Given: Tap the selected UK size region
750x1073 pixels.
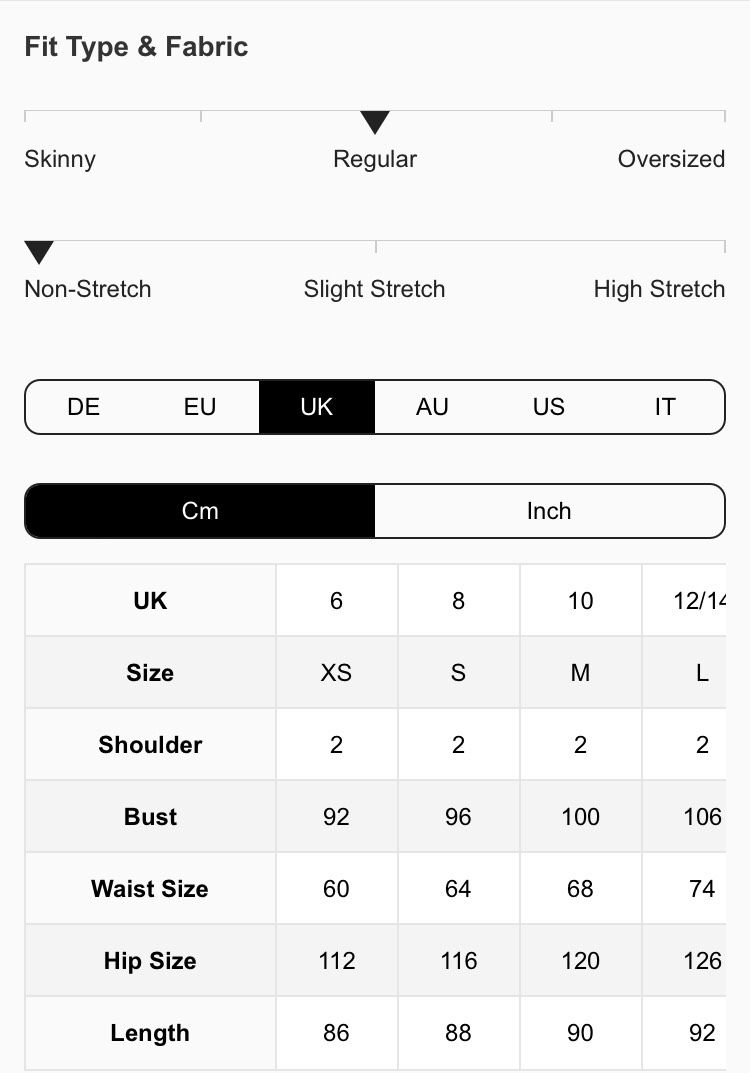Looking at the screenshot, I should pos(316,407).
